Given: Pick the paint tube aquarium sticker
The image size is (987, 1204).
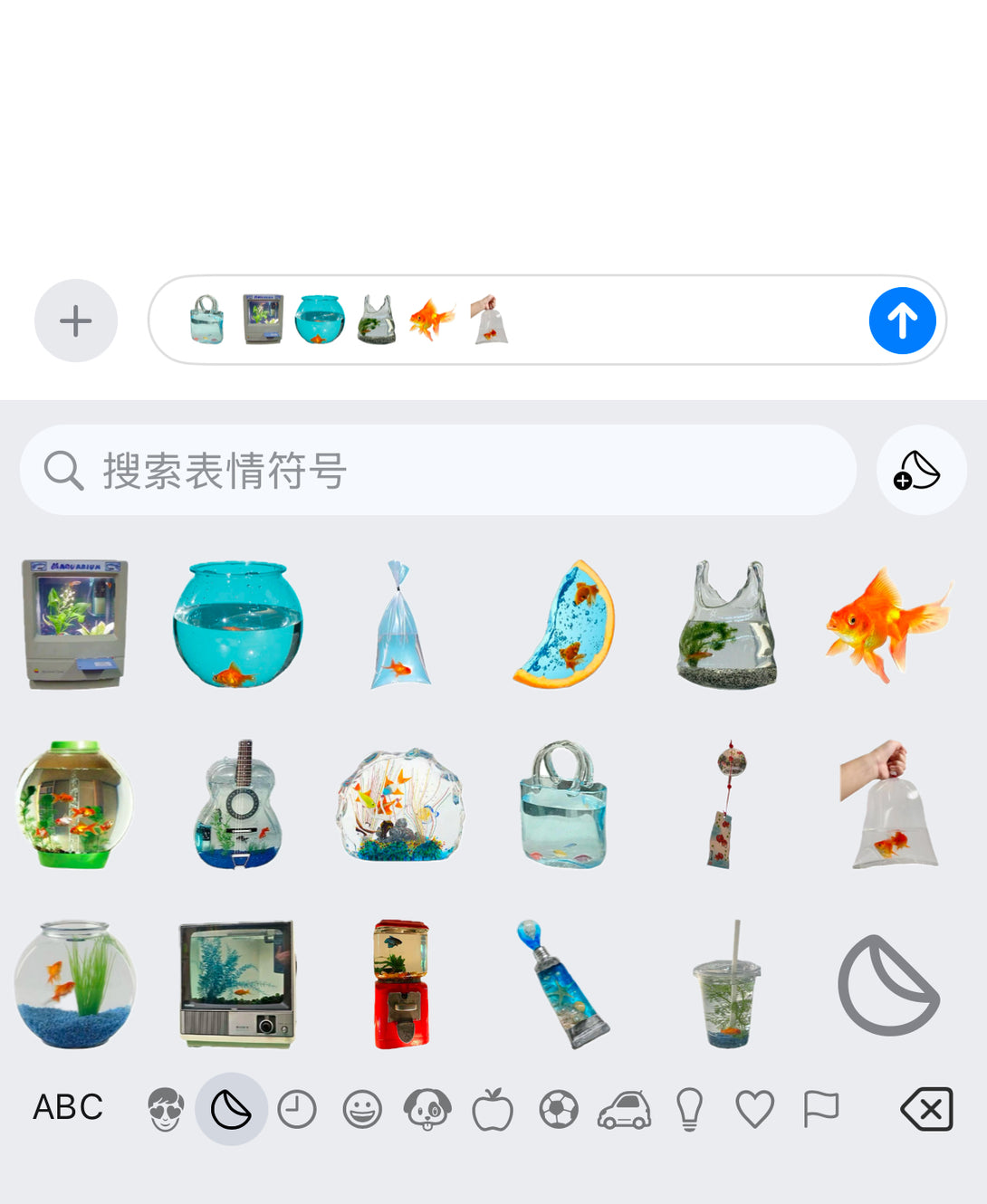Looking at the screenshot, I should pos(563,985).
